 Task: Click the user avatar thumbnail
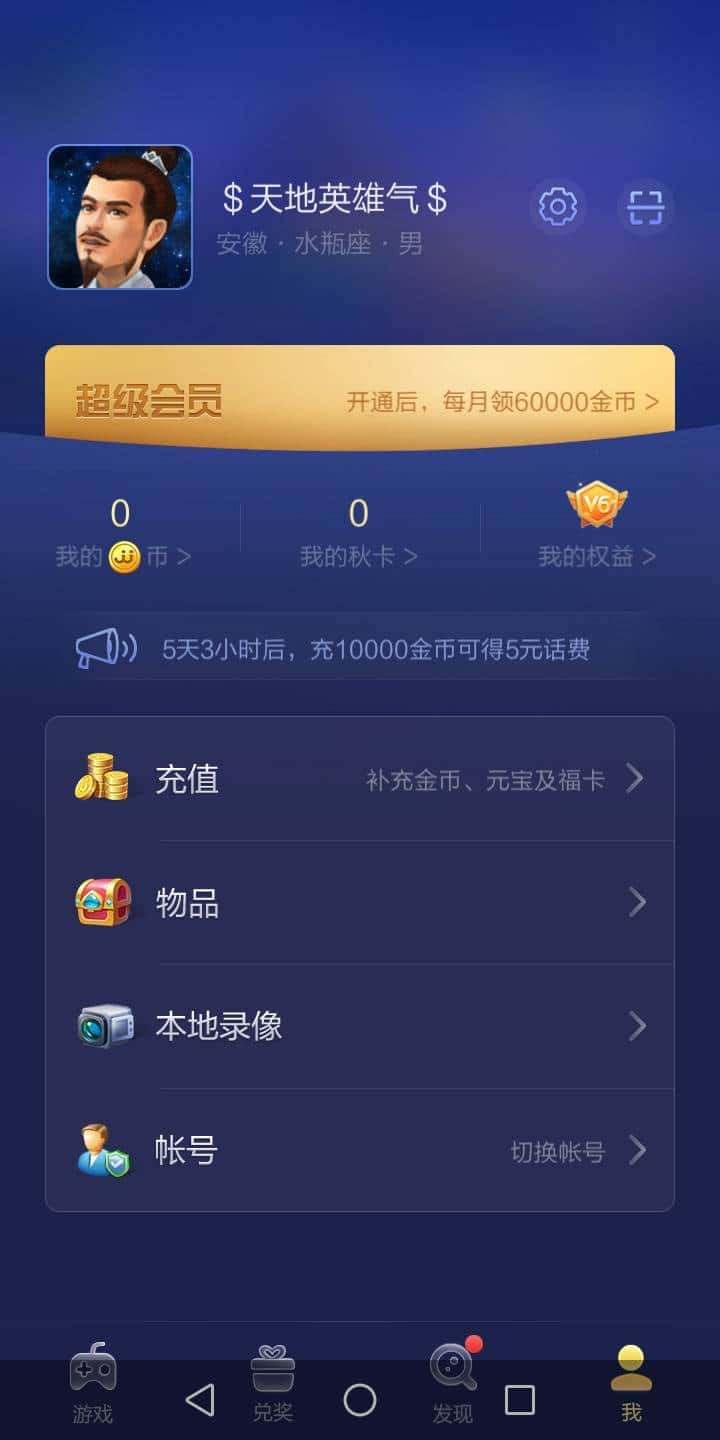coord(120,217)
